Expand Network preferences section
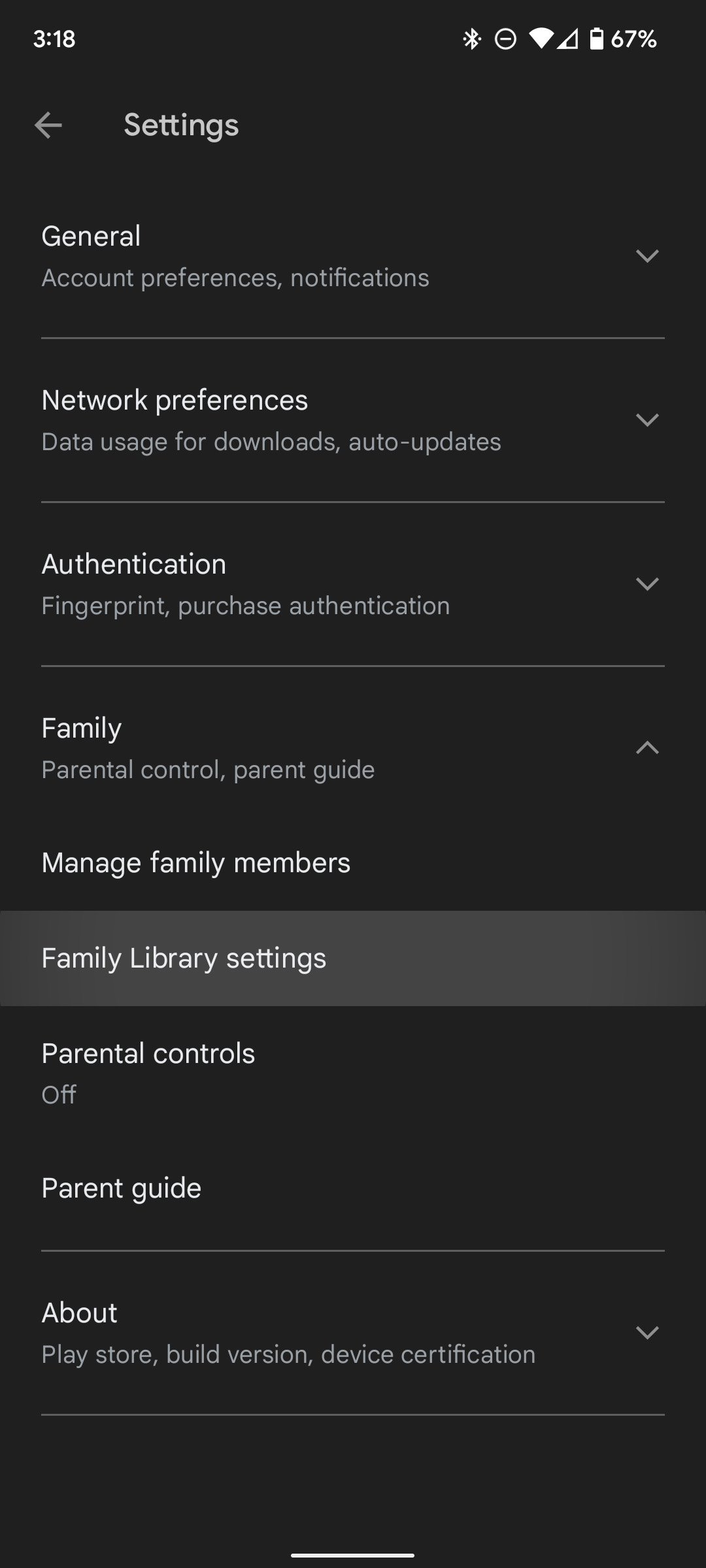Image resolution: width=706 pixels, height=1568 pixels. pos(353,420)
